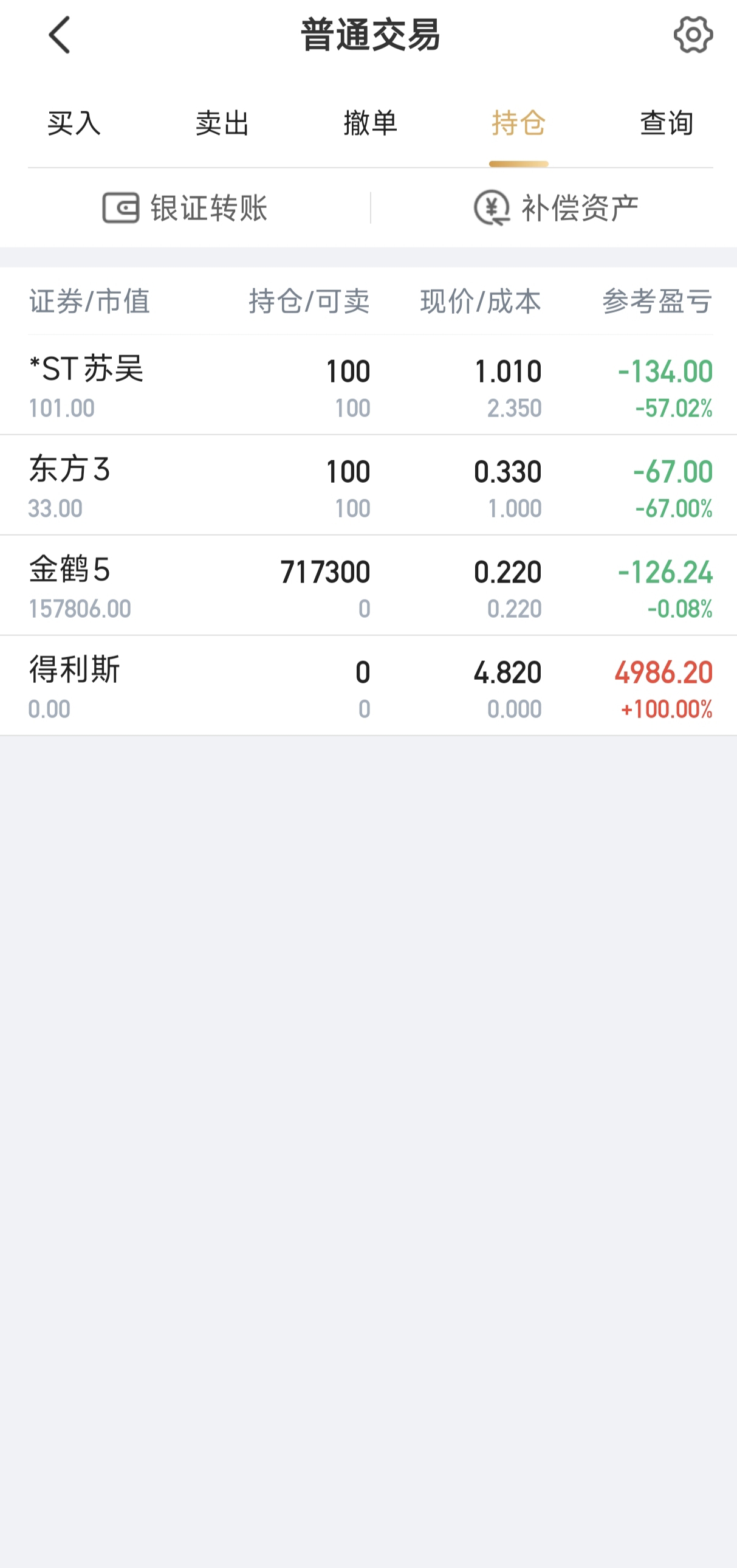Select the 持仓 tab
The width and height of the screenshot is (737, 1568).
pyautogui.click(x=519, y=123)
